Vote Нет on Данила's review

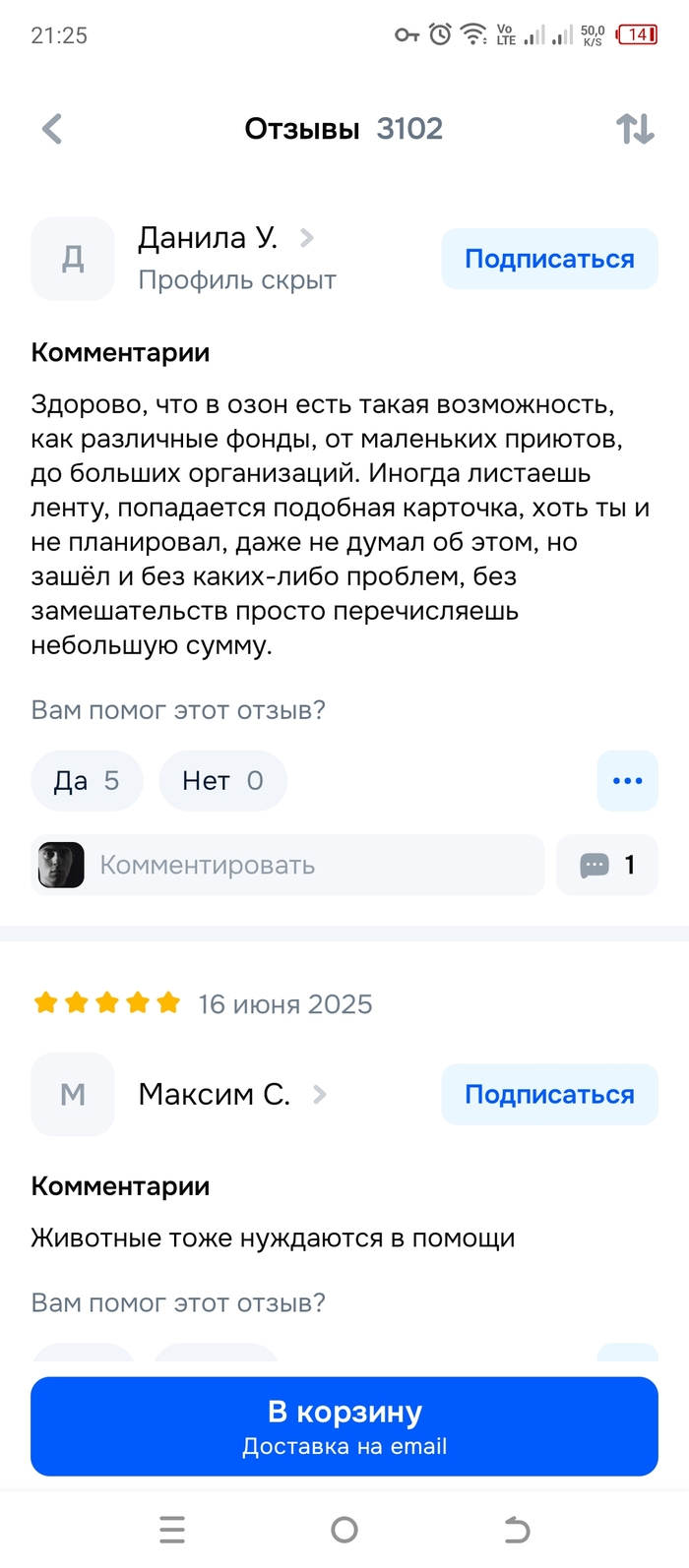pos(223,781)
